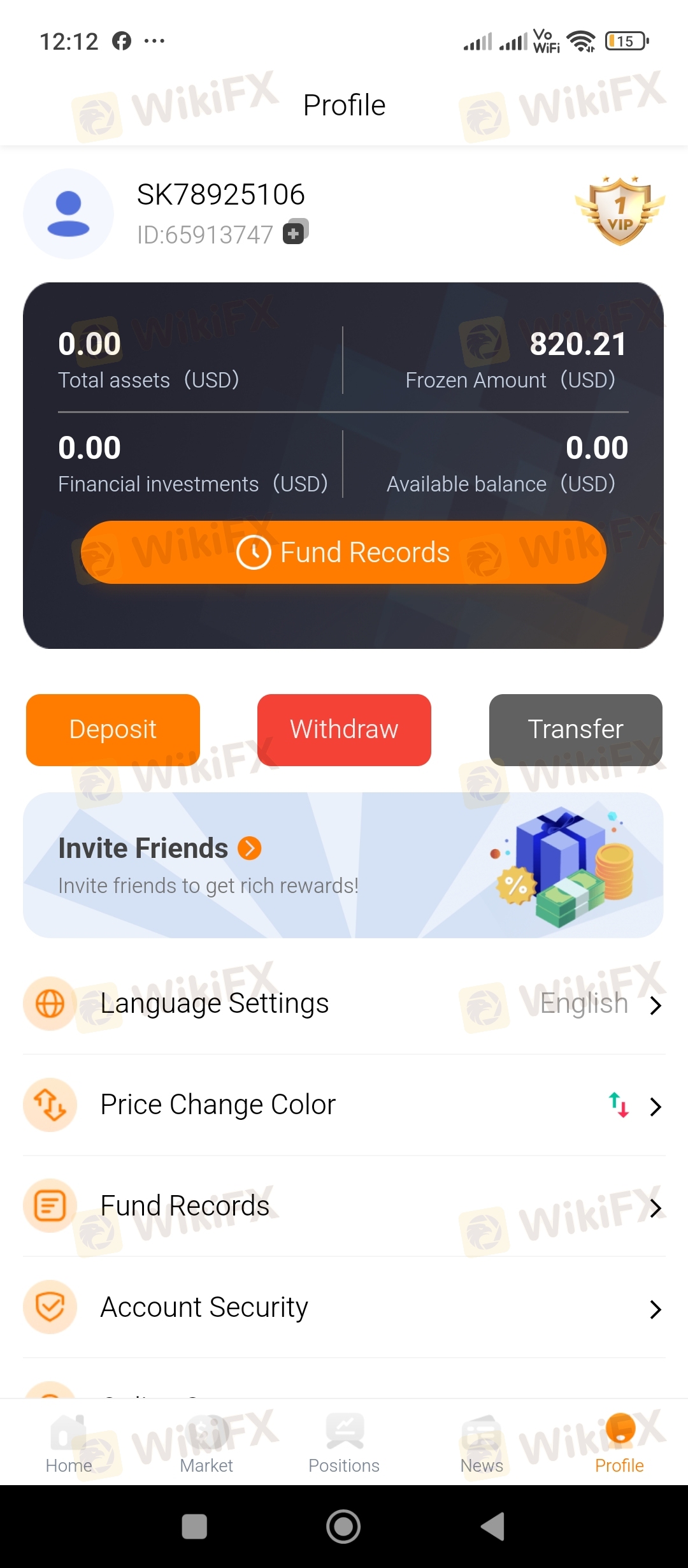View the News tab

[x=482, y=1444]
